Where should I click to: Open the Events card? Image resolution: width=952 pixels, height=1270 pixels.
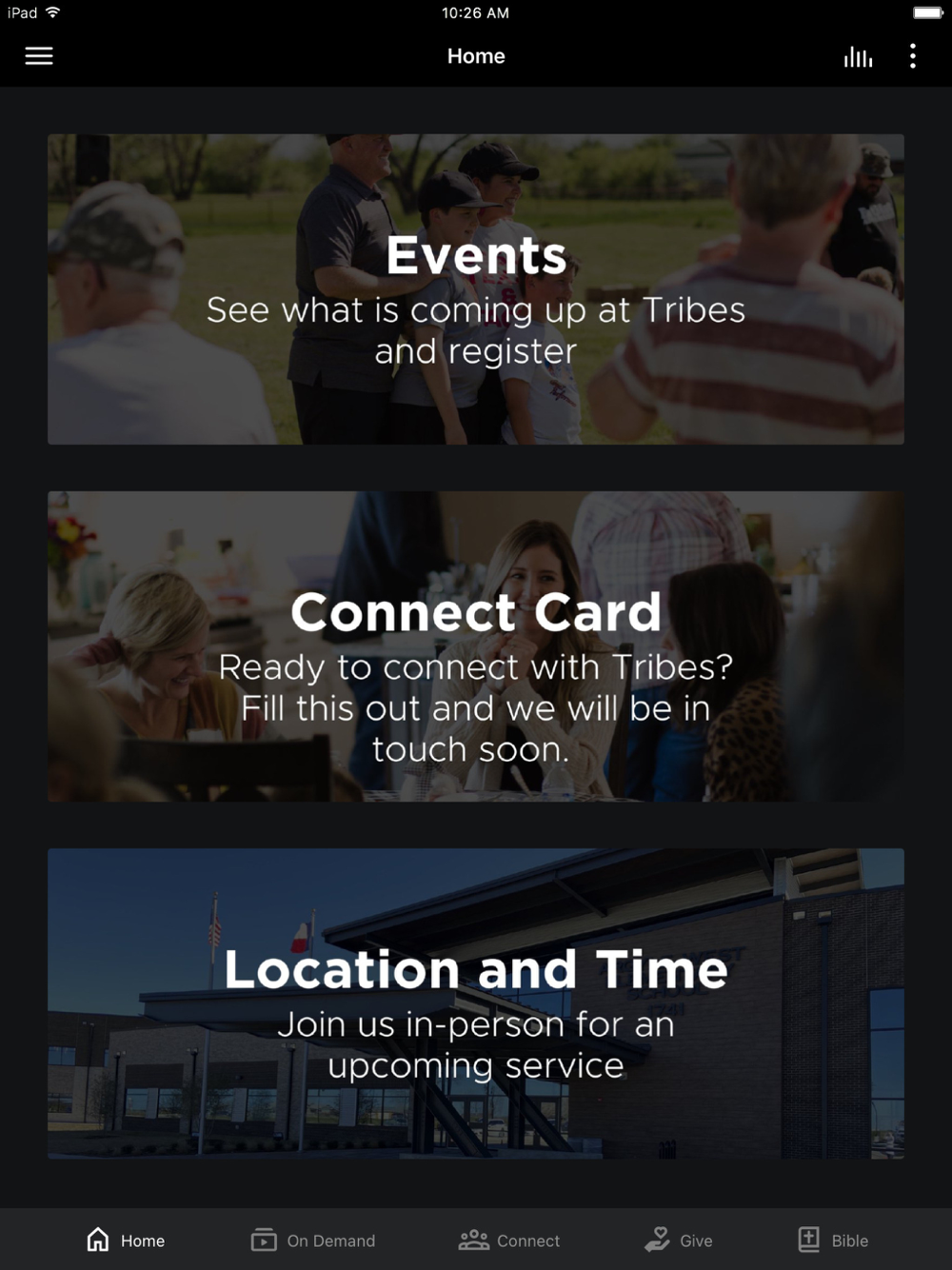point(476,289)
